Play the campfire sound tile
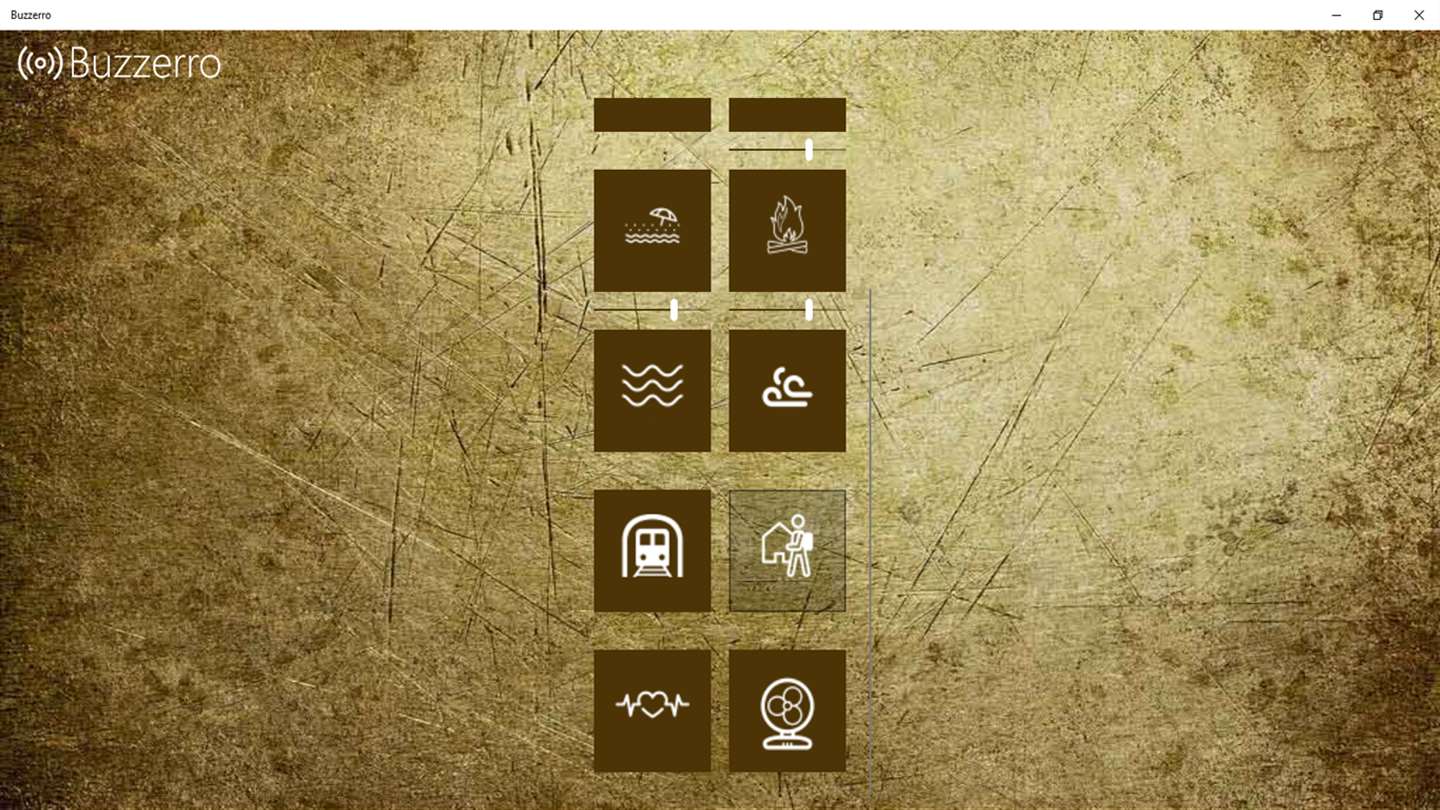Viewport: 1440px width, 810px height. [x=787, y=230]
